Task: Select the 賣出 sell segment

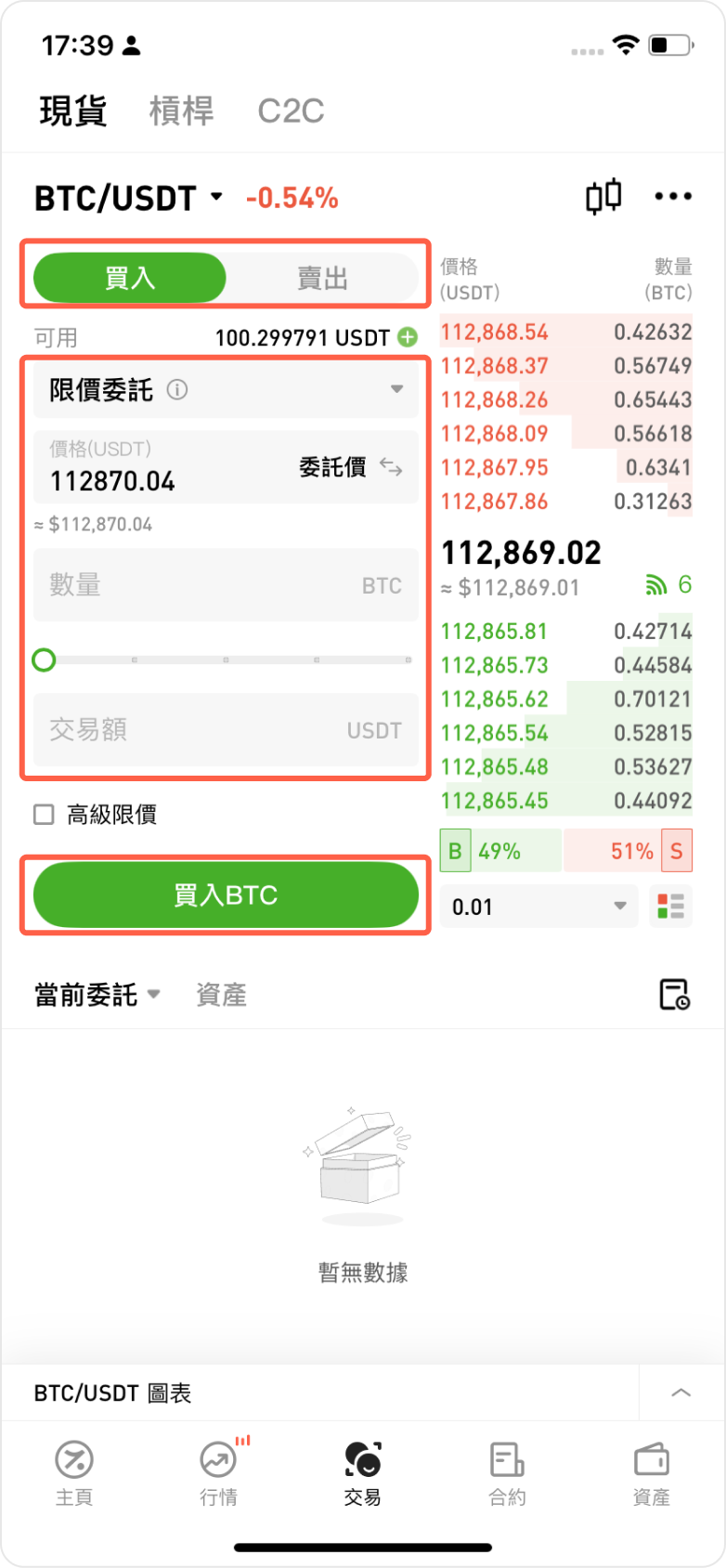Action: 322,278
